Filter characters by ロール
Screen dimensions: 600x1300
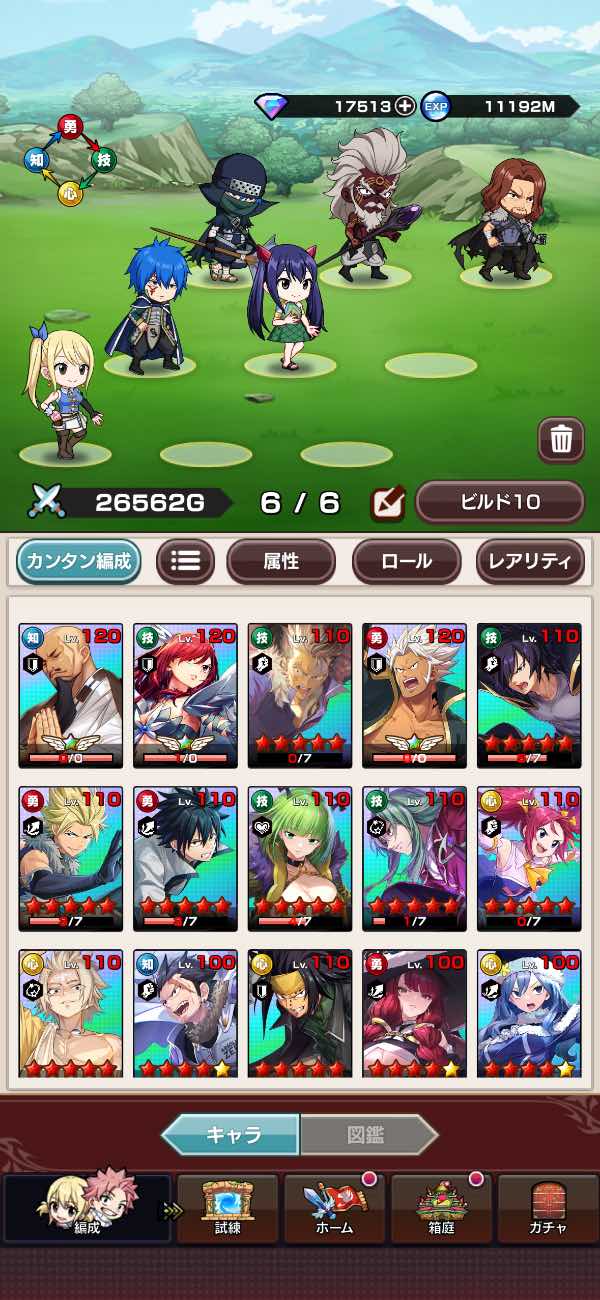click(x=406, y=561)
